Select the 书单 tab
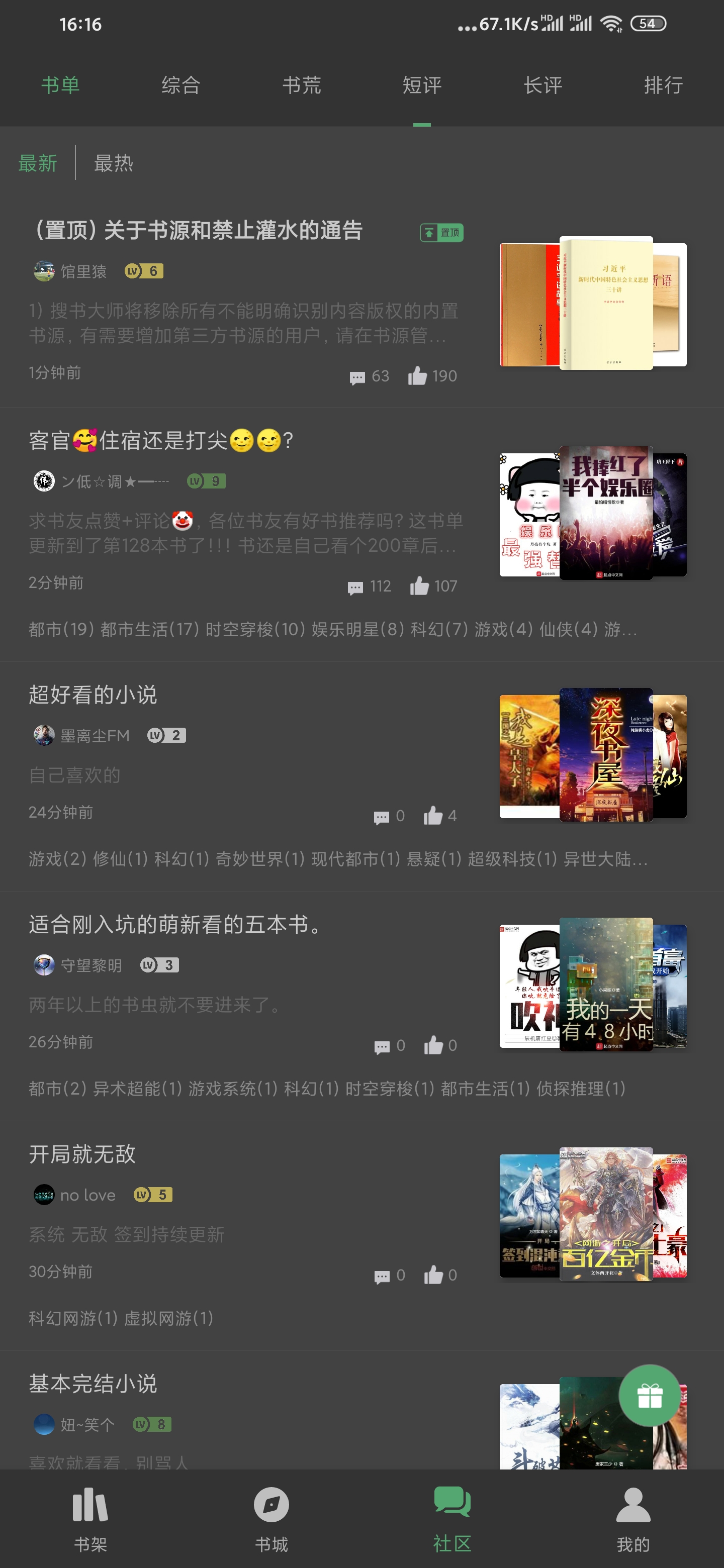 tap(60, 84)
